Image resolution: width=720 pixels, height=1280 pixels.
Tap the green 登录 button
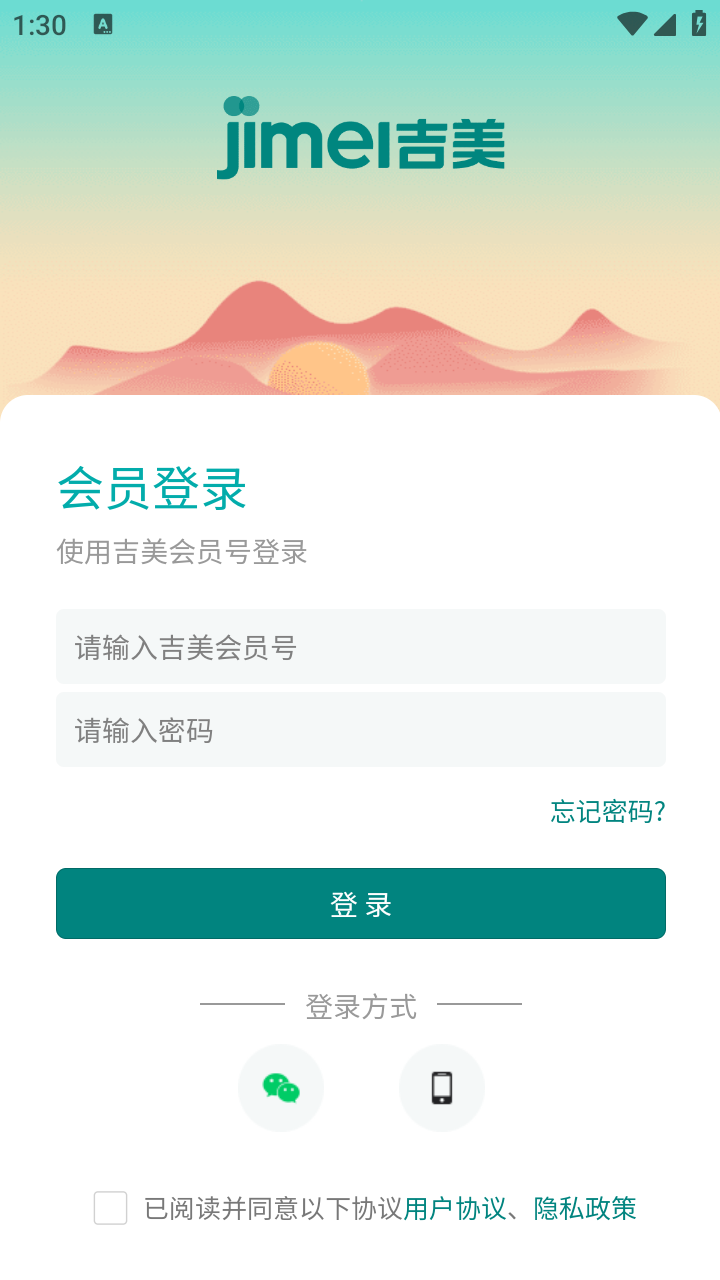tap(360, 904)
